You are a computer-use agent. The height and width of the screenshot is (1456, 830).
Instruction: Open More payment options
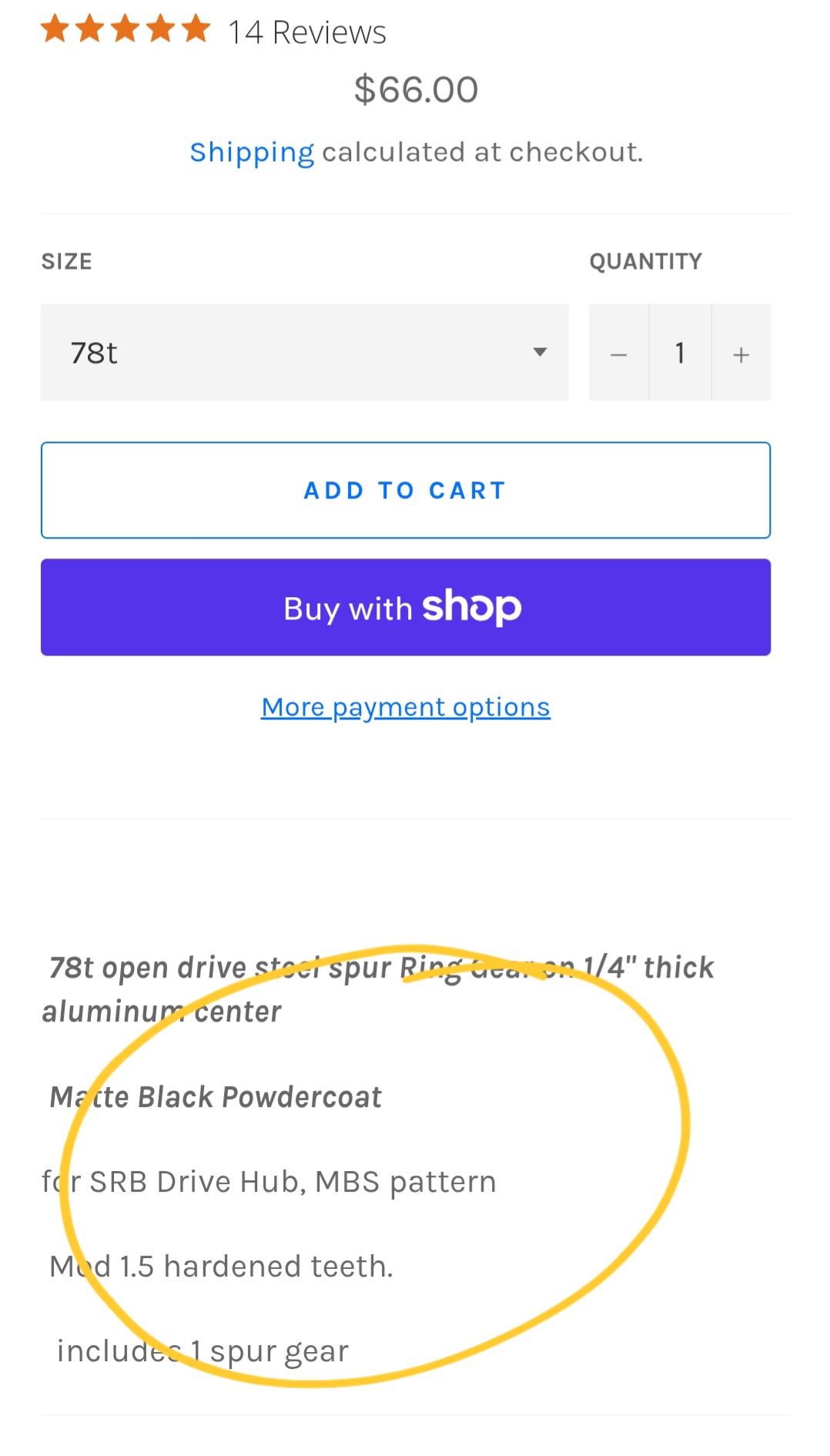pyautogui.click(x=406, y=707)
